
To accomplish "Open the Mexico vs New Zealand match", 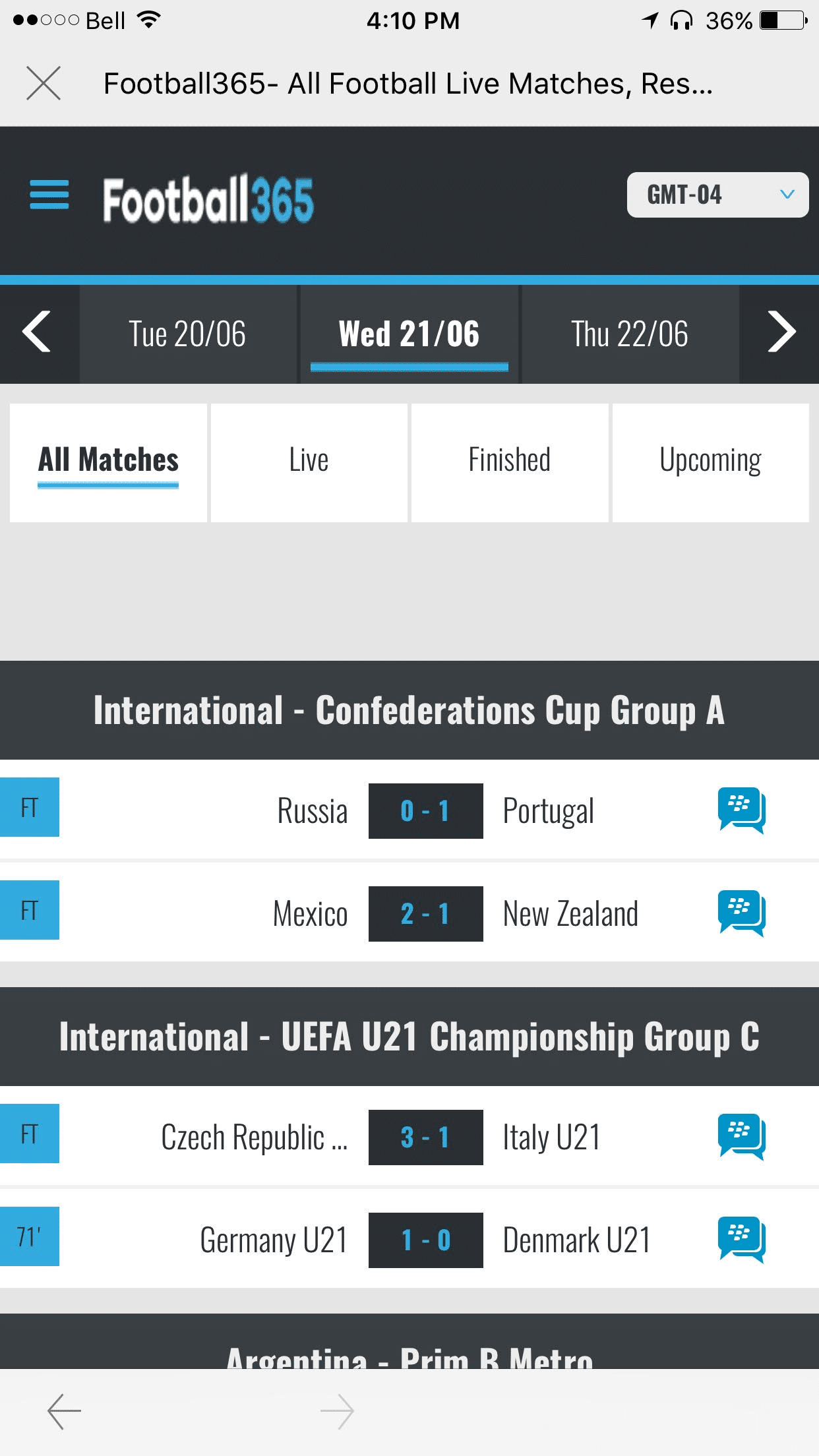I will point(409,913).
